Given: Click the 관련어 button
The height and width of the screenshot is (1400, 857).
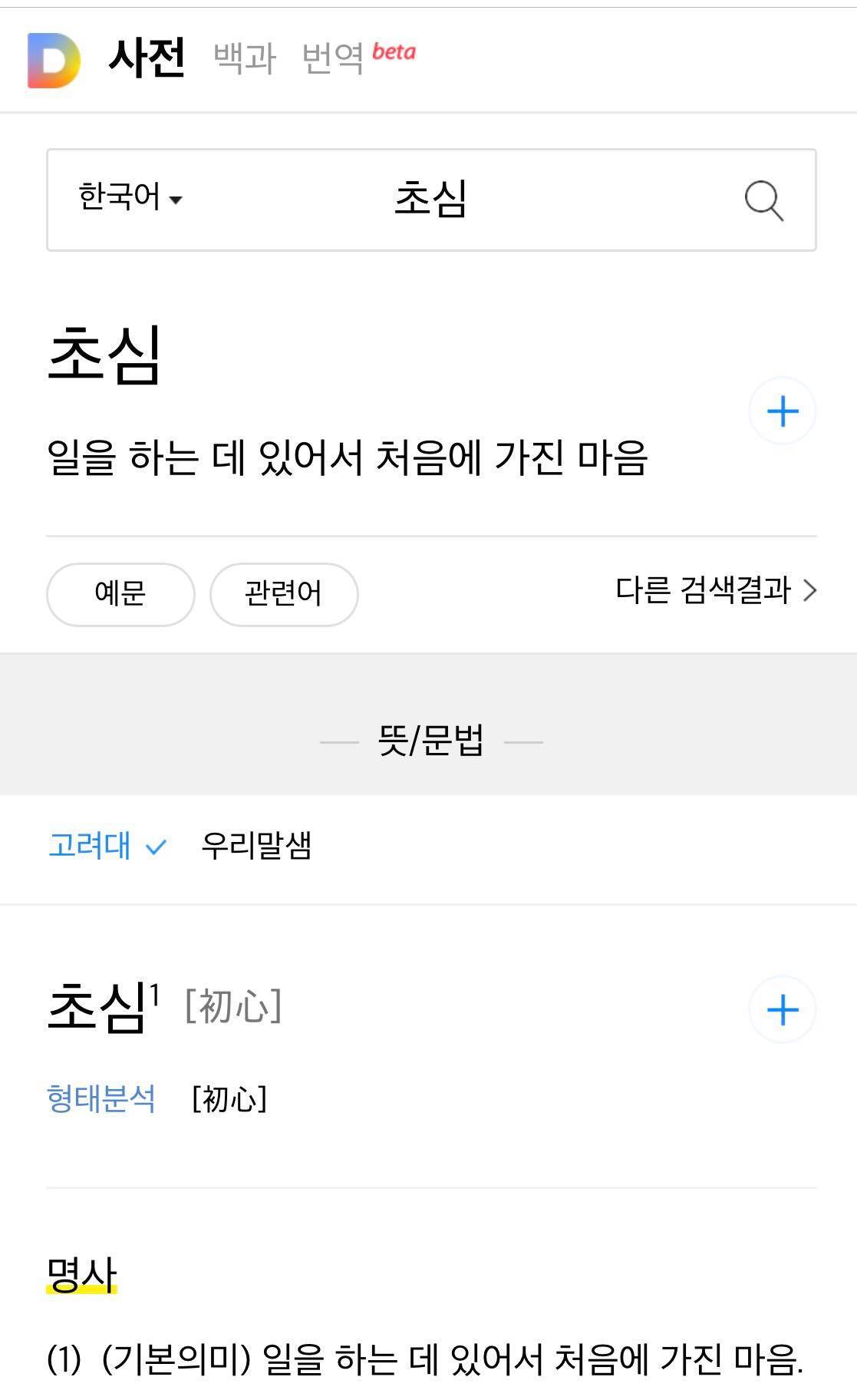Looking at the screenshot, I should [283, 594].
